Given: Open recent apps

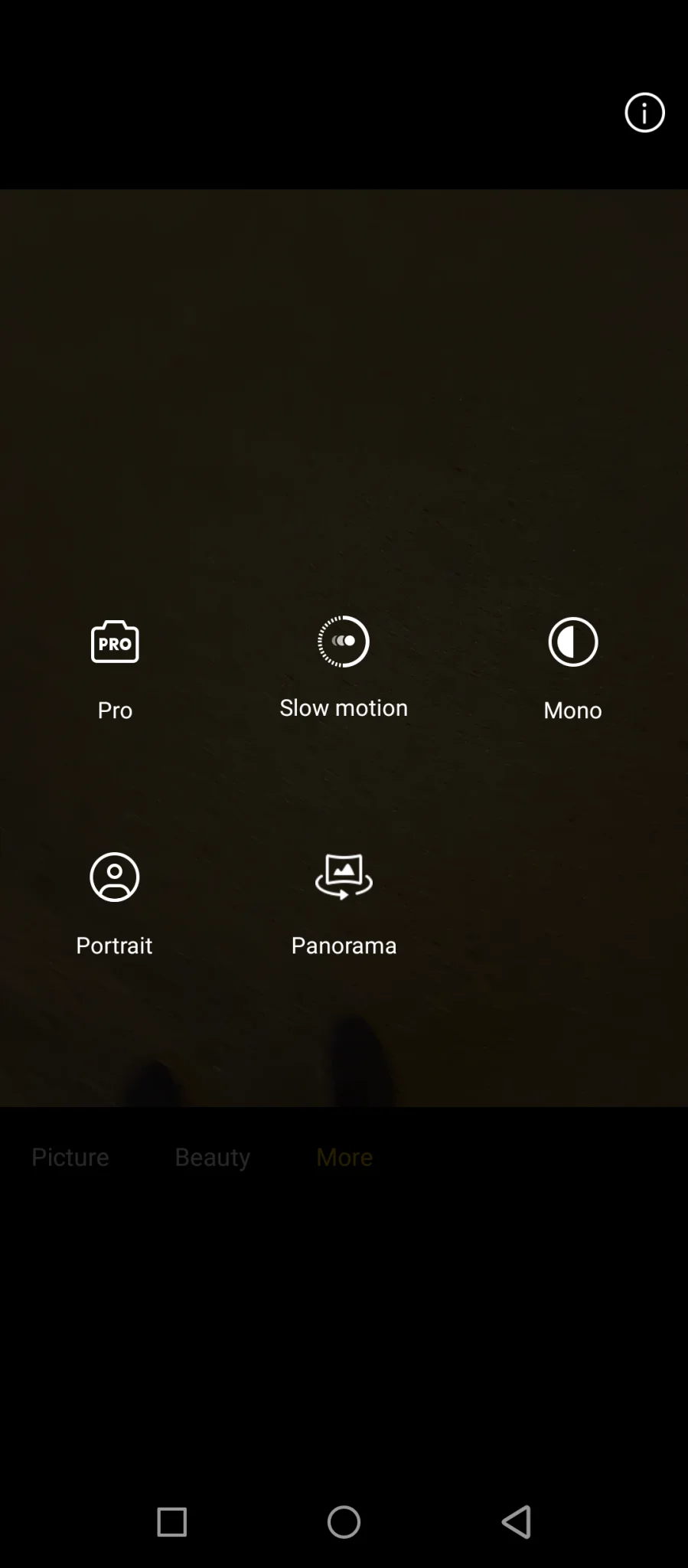Looking at the screenshot, I should tap(171, 1522).
